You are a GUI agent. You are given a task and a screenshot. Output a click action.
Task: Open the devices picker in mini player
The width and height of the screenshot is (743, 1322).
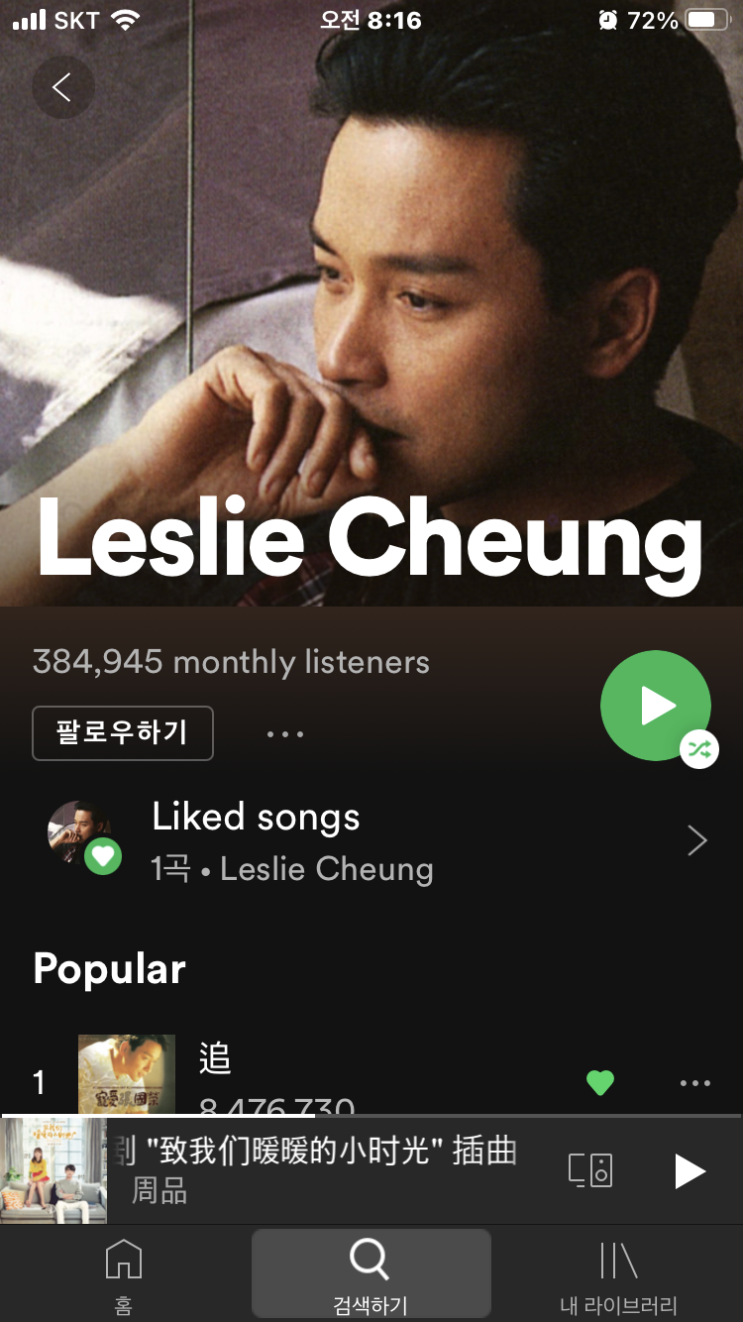click(590, 1170)
